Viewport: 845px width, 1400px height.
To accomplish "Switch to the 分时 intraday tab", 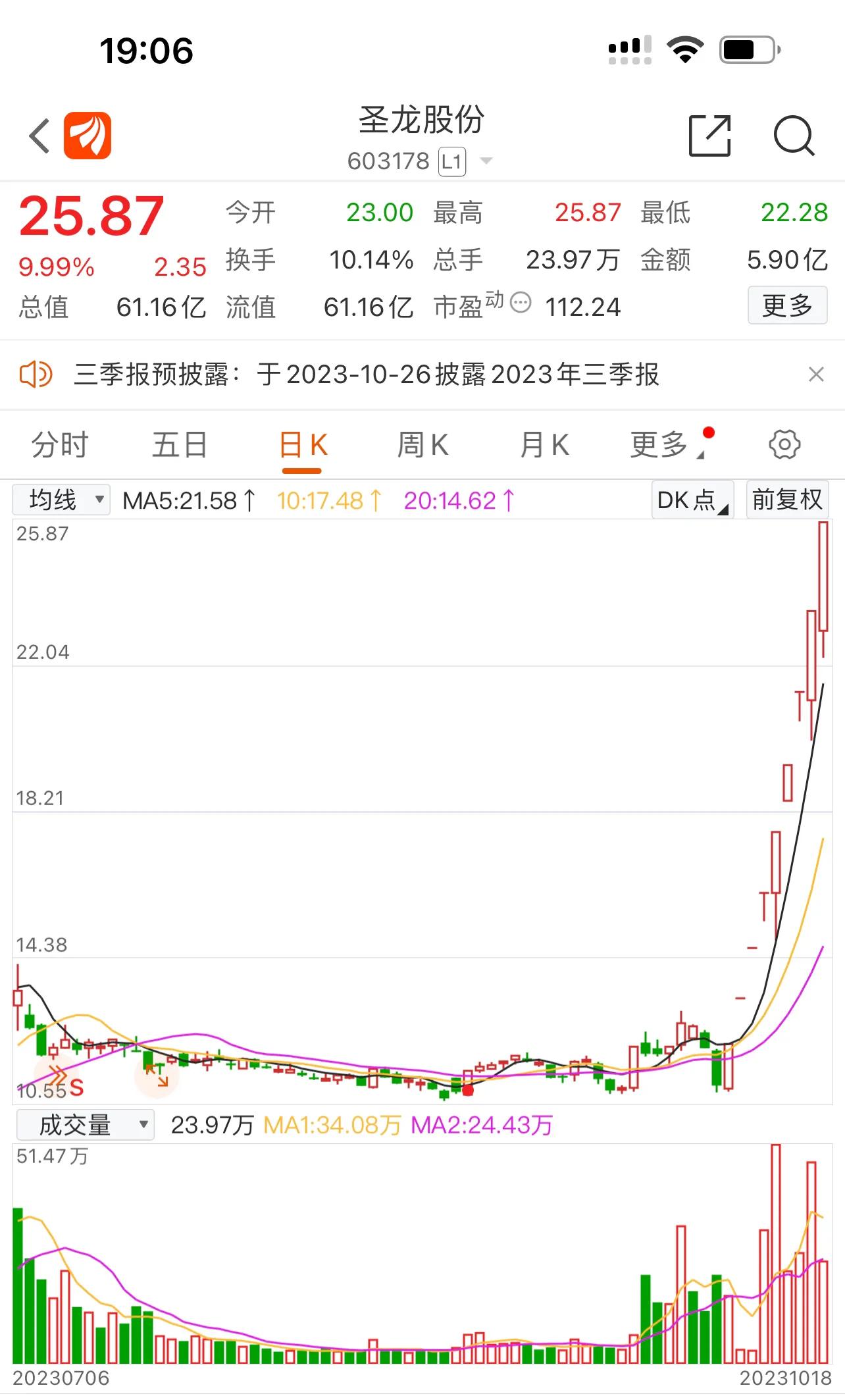I will point(59,444).
